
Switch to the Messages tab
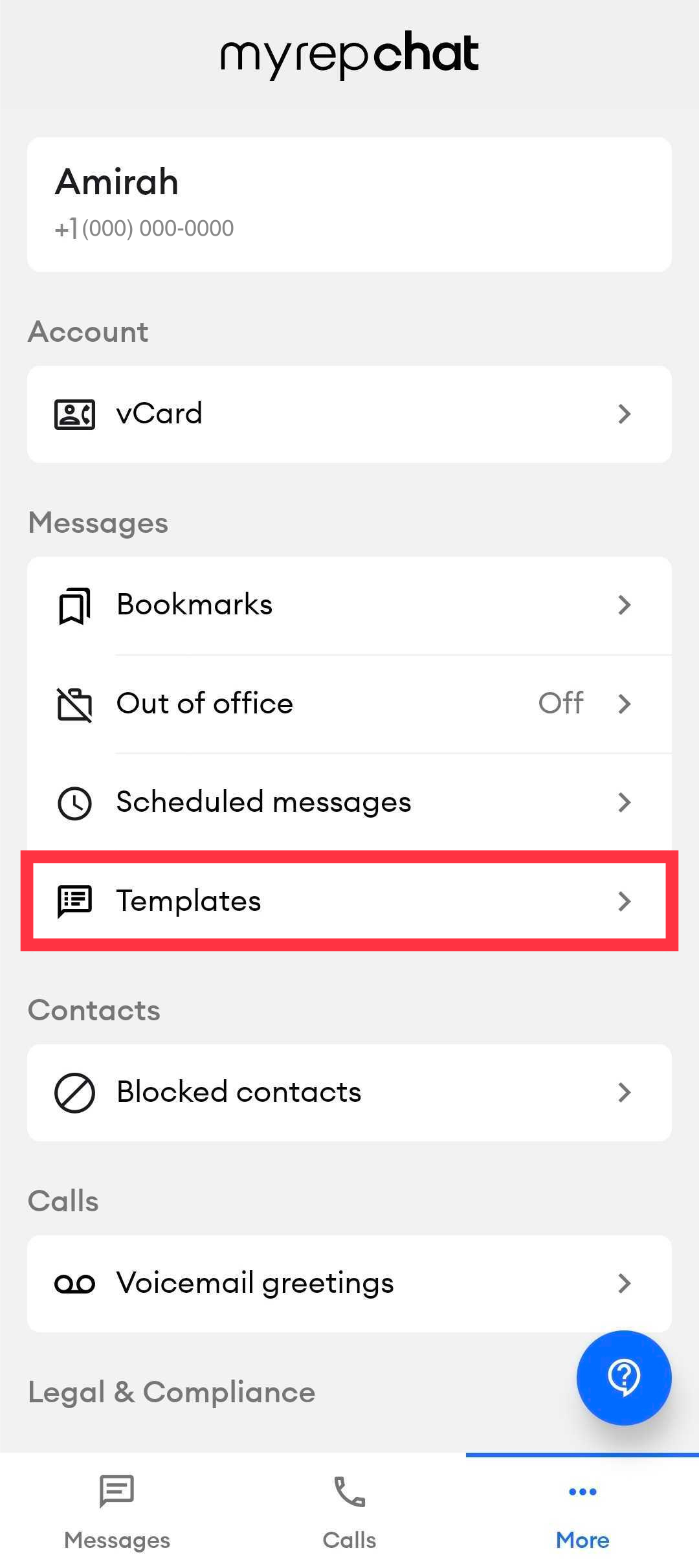116,1511
